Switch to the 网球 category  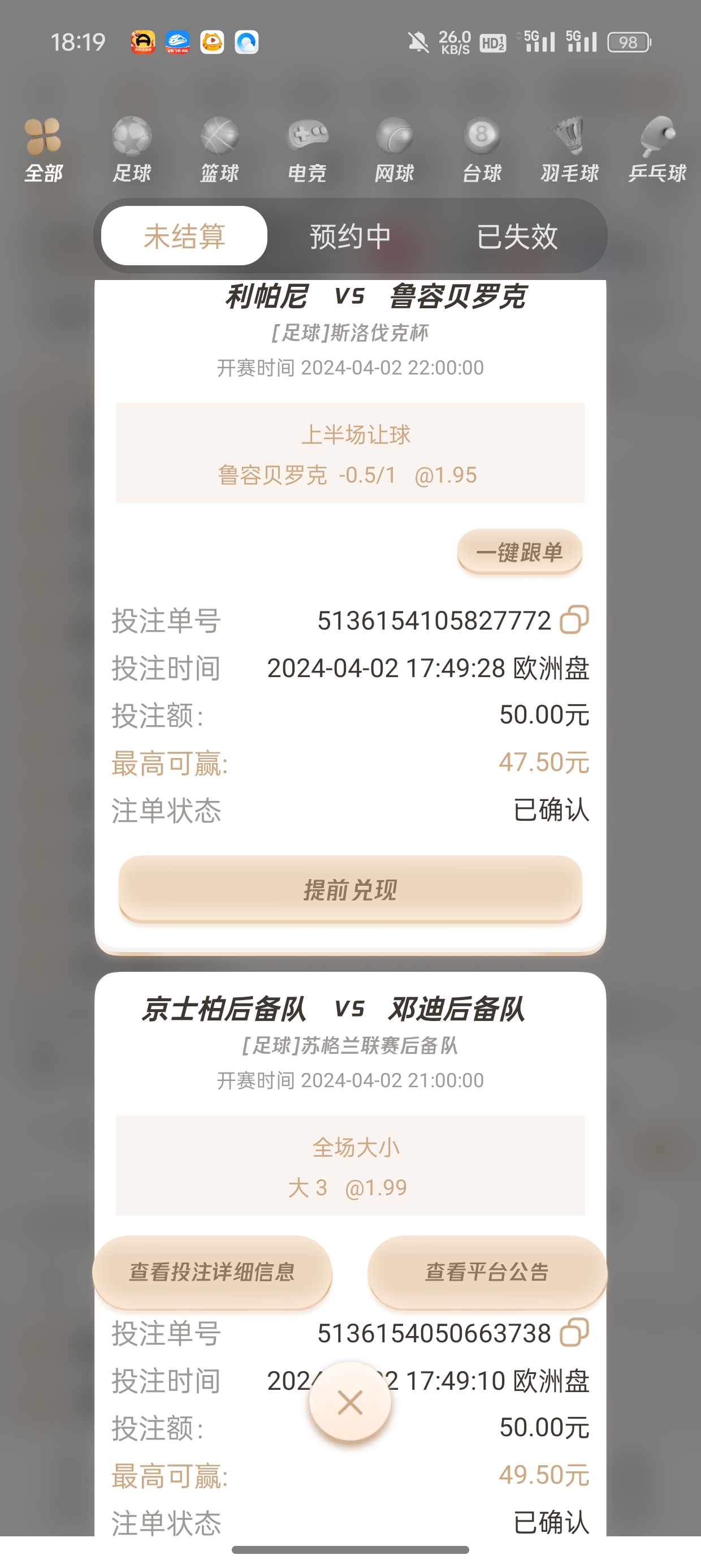(395, 149)
